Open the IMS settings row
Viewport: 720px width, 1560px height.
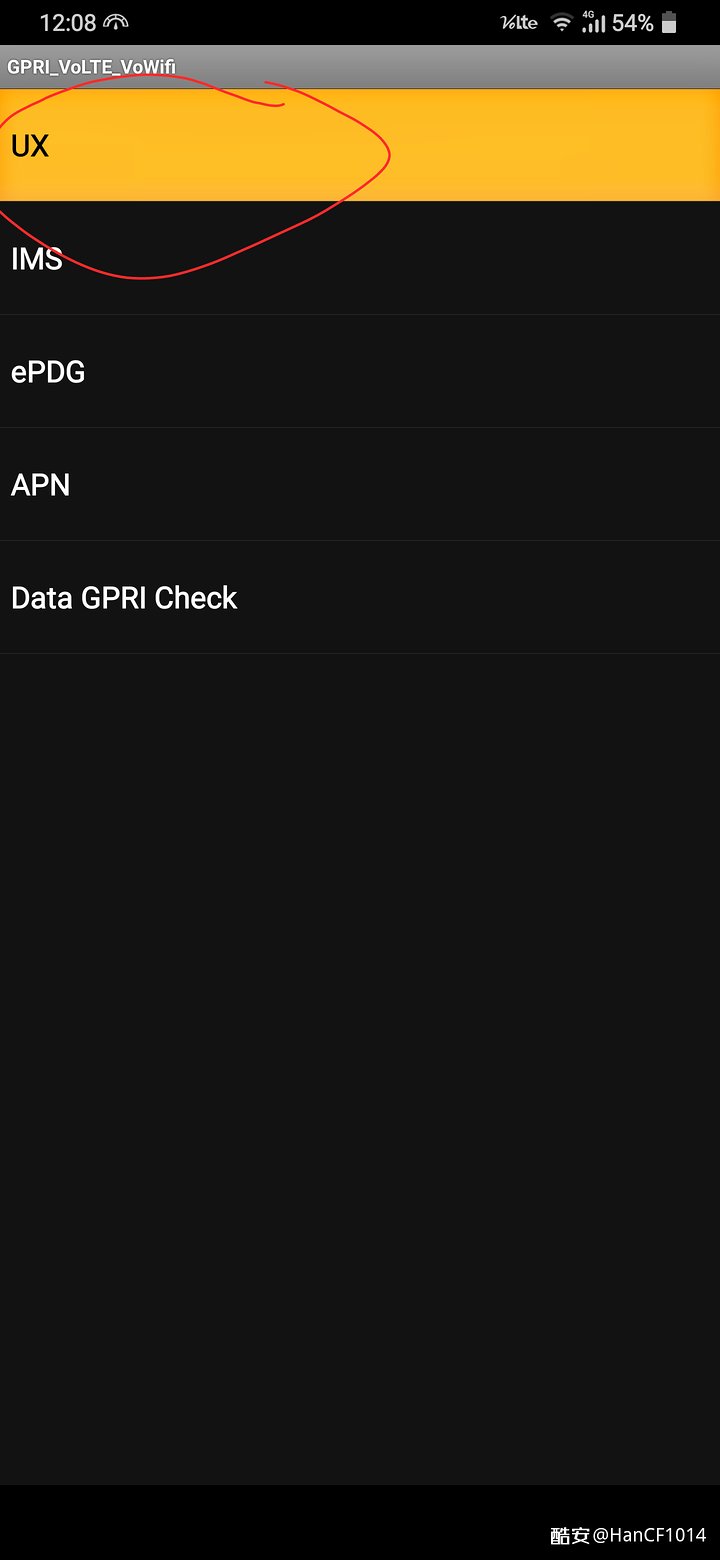tap(360, 258)
